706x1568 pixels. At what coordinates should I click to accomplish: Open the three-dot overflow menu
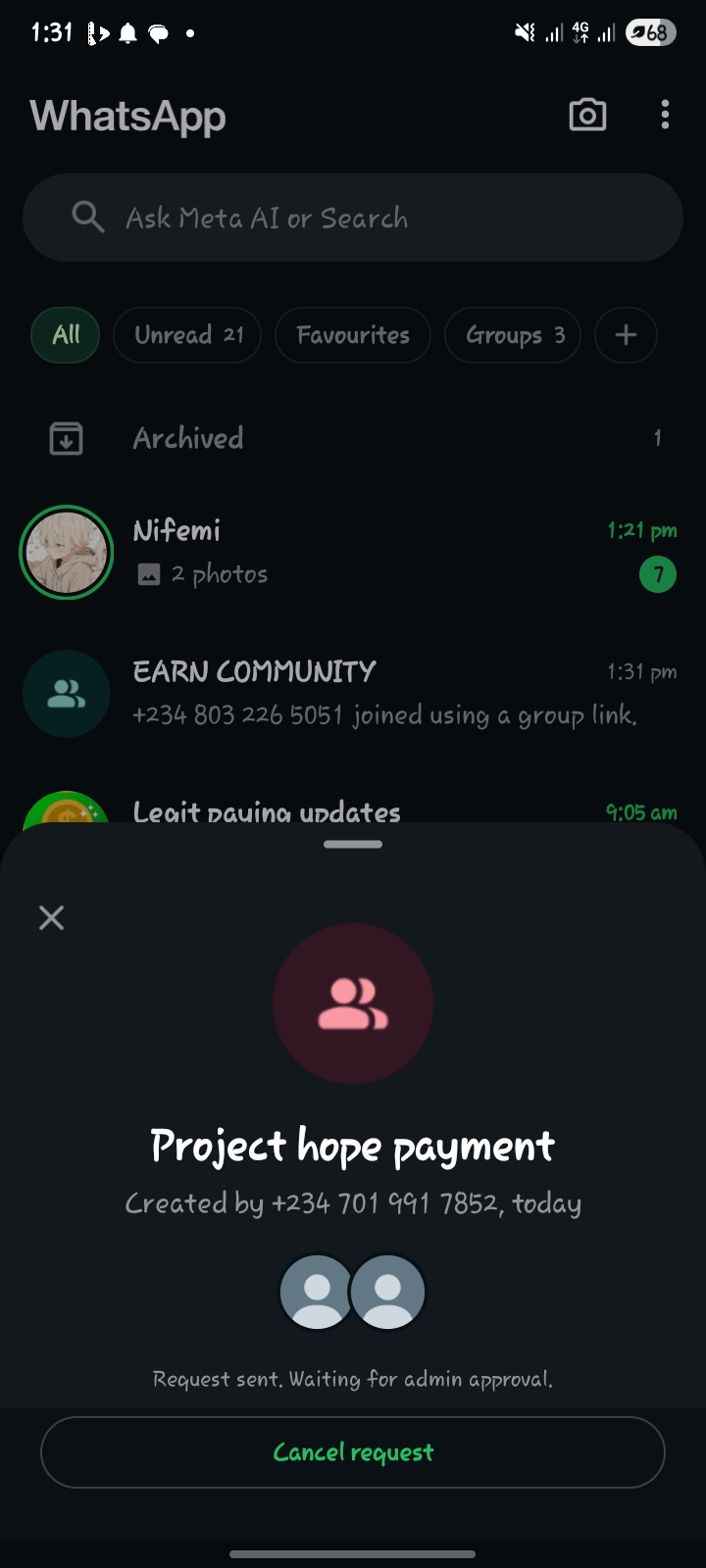pos(665,116)
